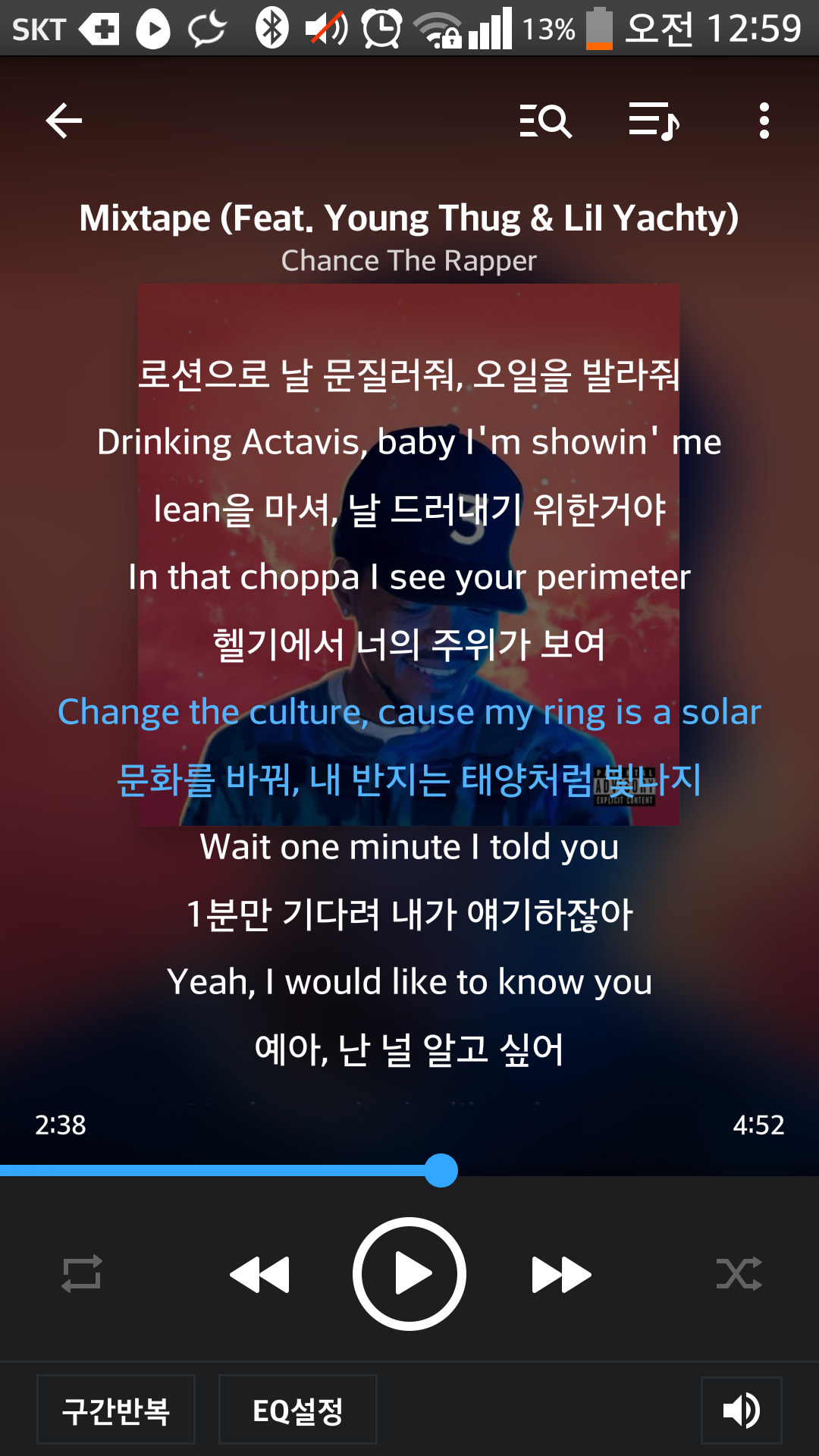The width and height of the screenshot is (819, 1456).
Task: Toggle shuffle playback
Action: (x=739, y=1273)
